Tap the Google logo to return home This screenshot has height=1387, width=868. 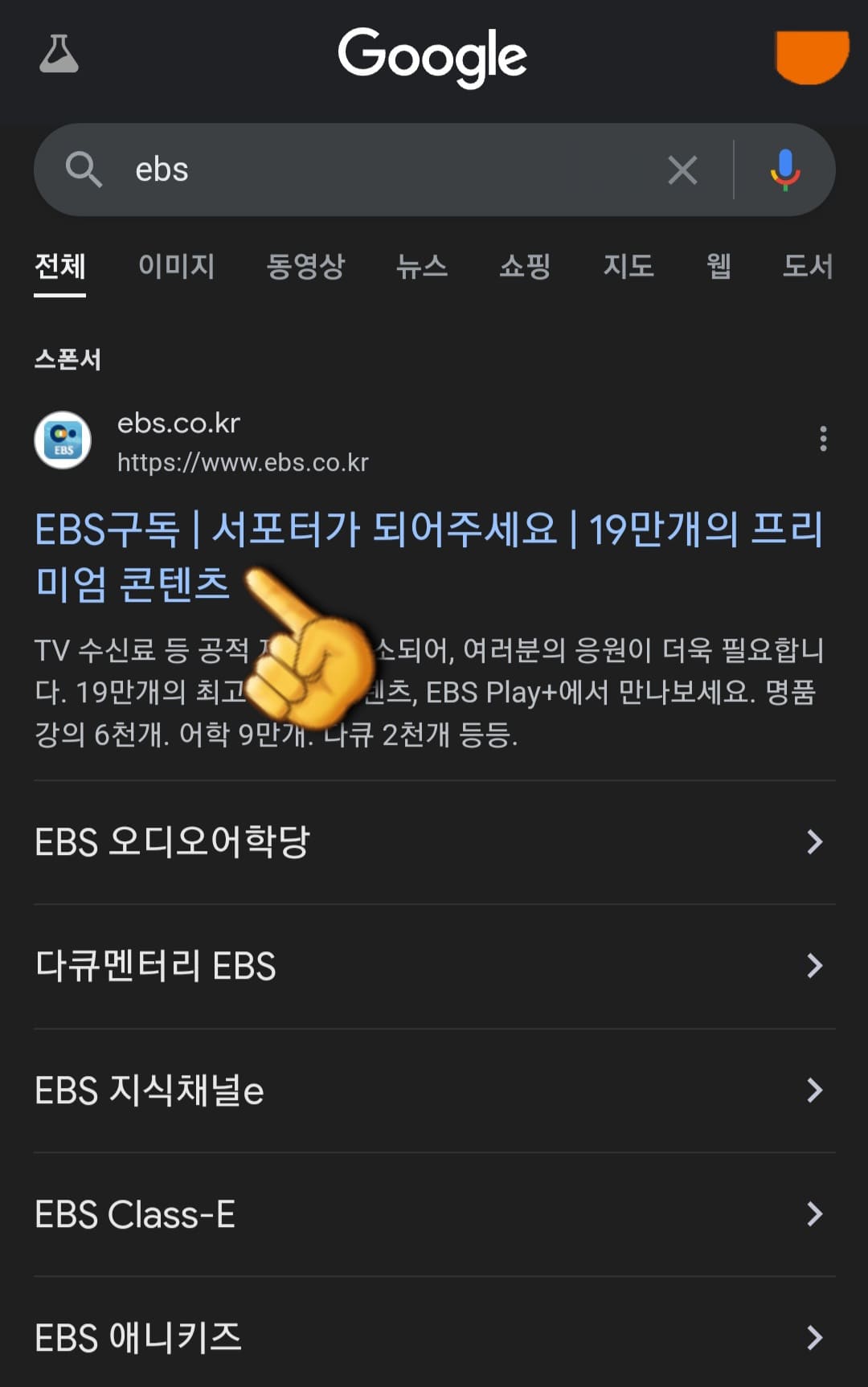[x=433, y=55]
